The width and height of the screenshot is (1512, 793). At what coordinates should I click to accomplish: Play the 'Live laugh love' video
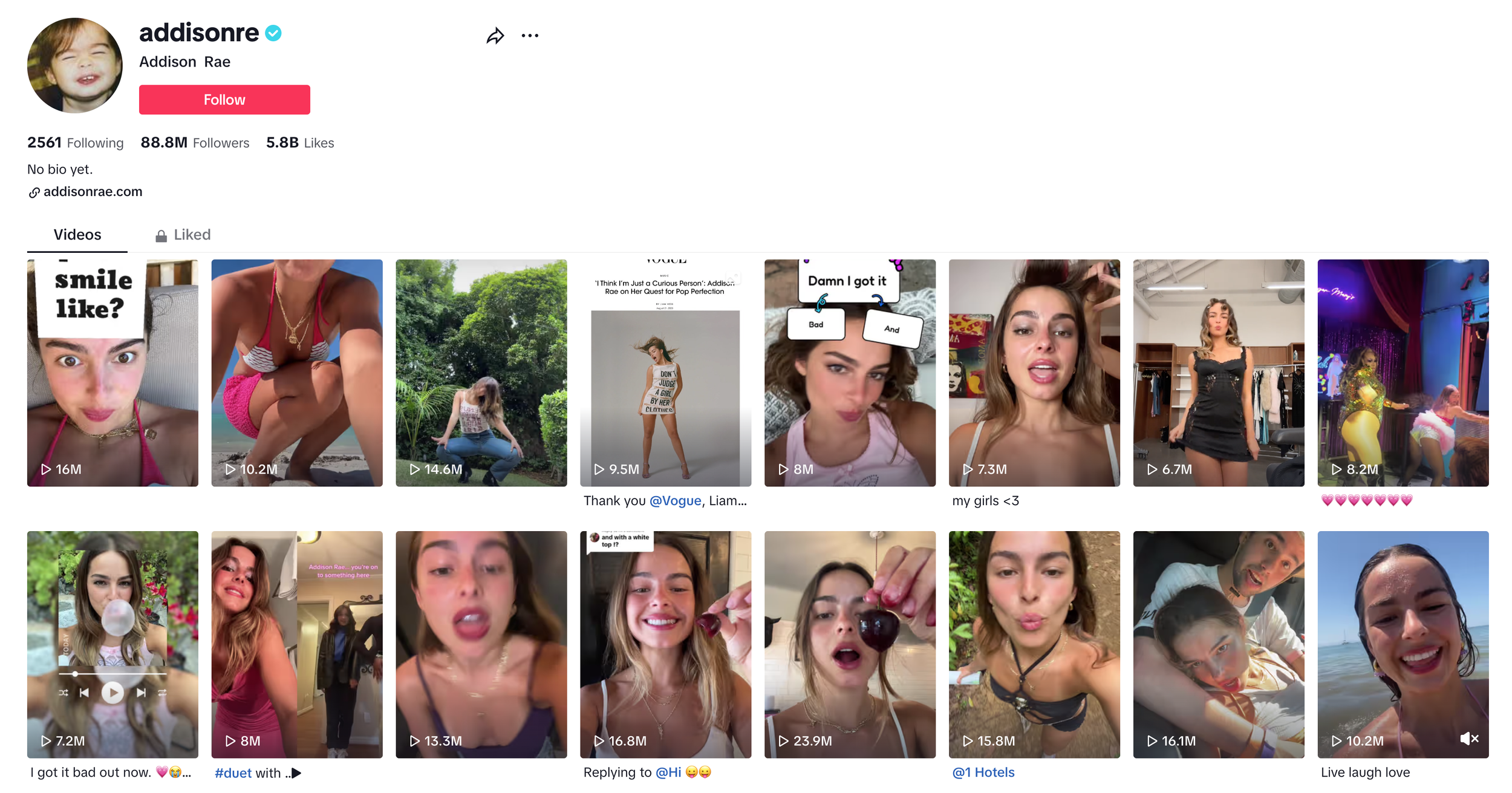tap(1403, 644)
